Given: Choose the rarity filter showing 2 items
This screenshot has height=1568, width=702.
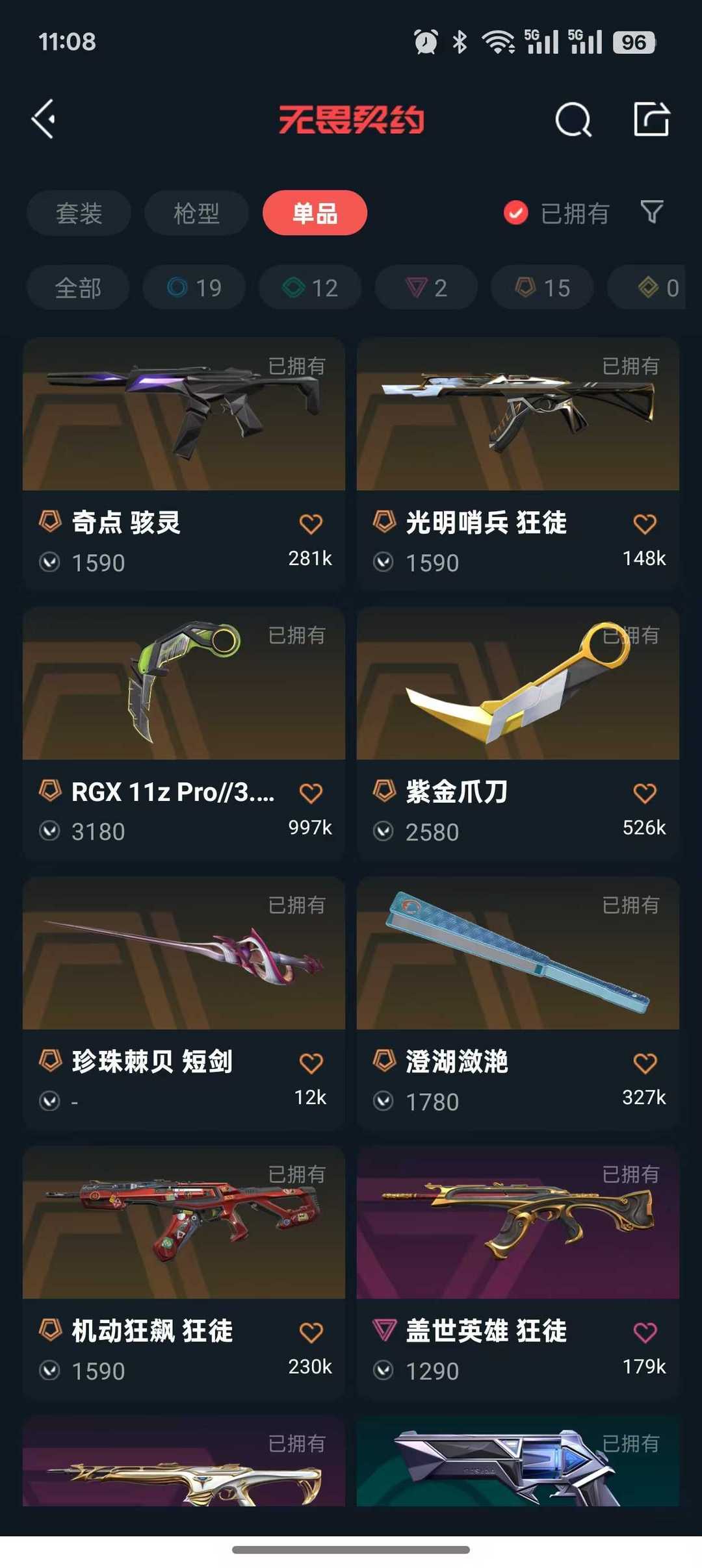Looking at the screenshot, I should 426,287.
